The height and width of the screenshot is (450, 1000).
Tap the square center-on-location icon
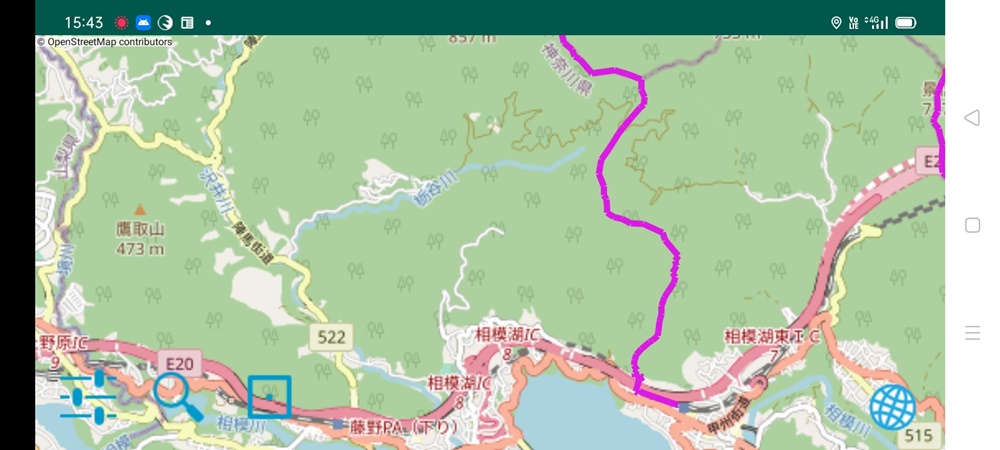[x=269, y=397]
